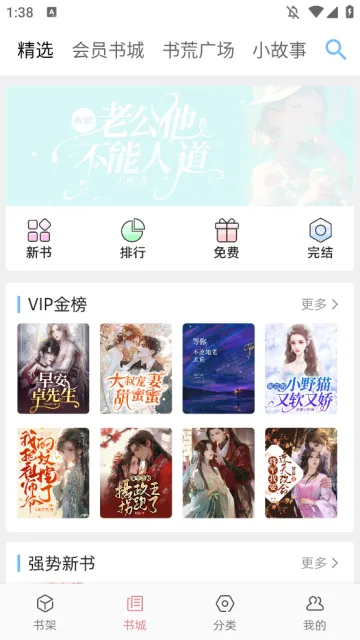The height and width of the screenshot is (640, 360).
Task: Open the 老公他不能人道 banner
Action: (x=180, y=145)
